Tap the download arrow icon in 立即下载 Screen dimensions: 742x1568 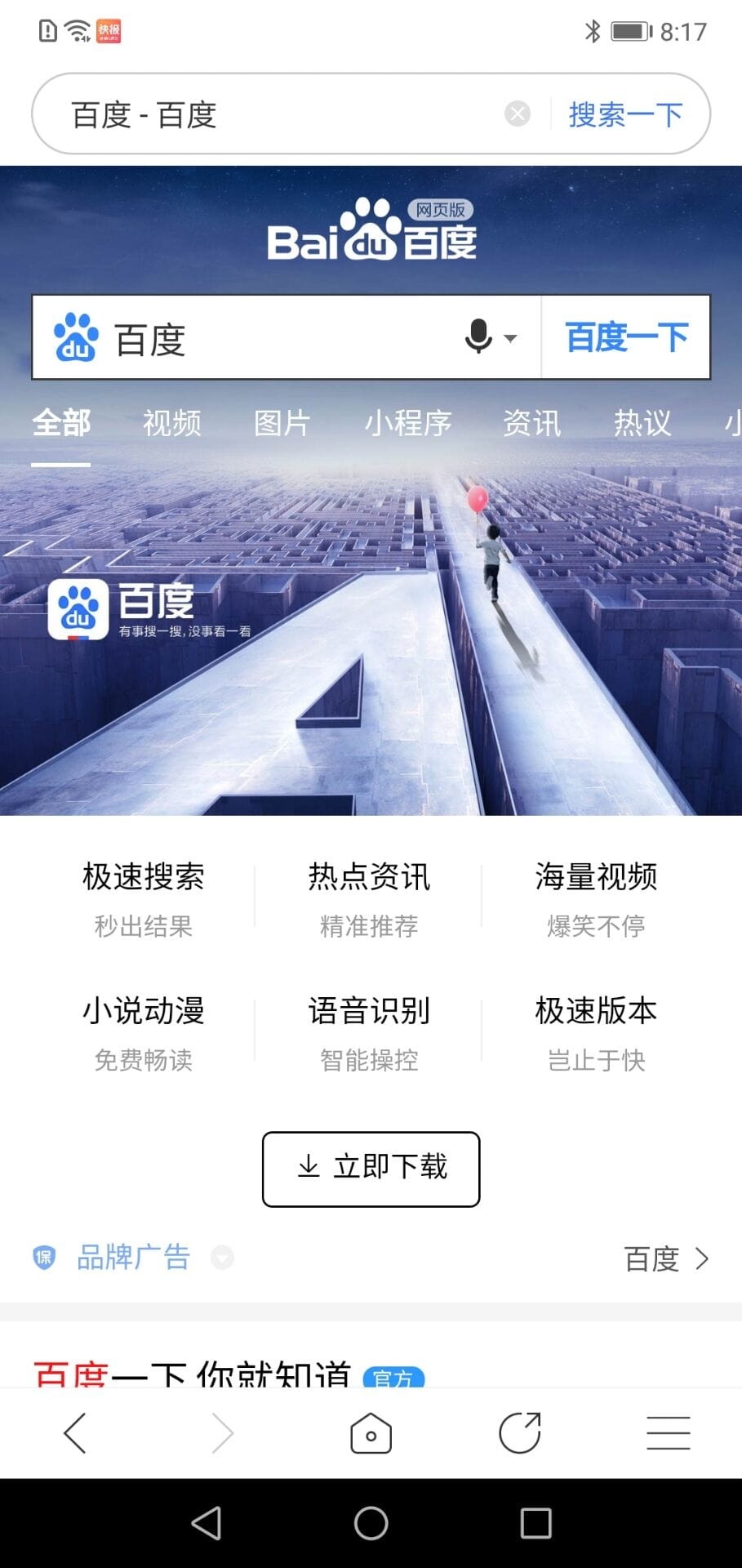pyautogui.click(x=309, y=1169)
